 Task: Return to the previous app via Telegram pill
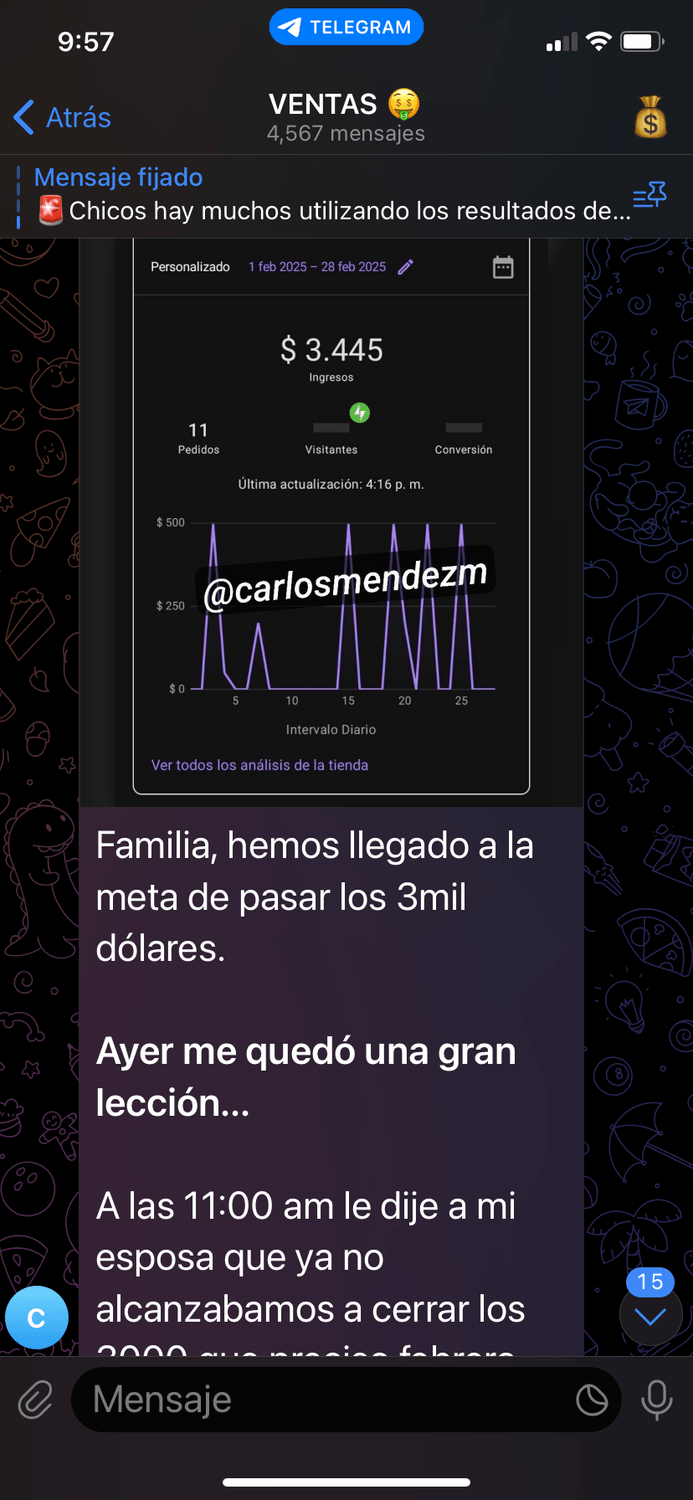pos(346,27)
